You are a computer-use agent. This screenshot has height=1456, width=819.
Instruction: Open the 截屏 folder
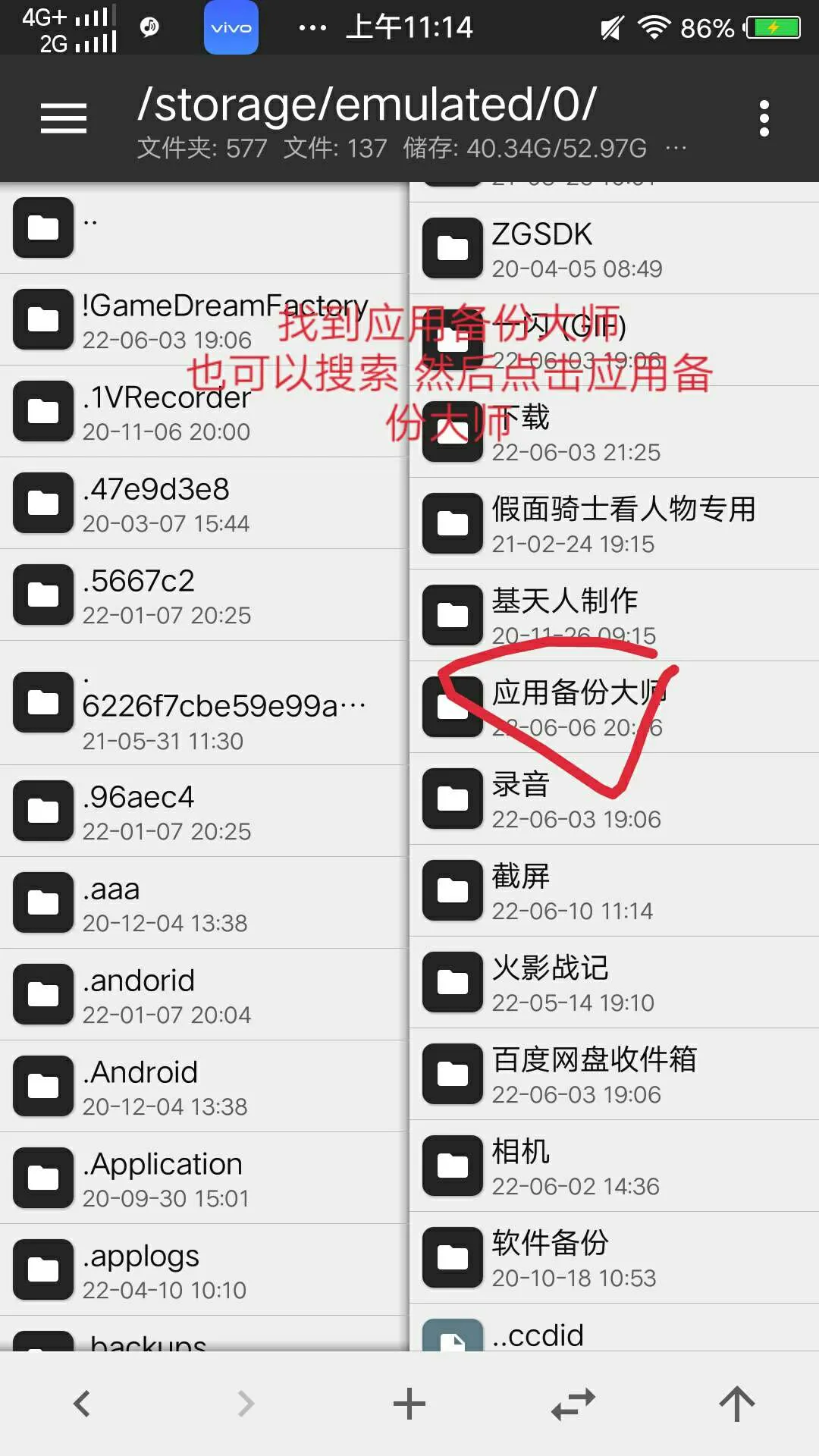613,891
